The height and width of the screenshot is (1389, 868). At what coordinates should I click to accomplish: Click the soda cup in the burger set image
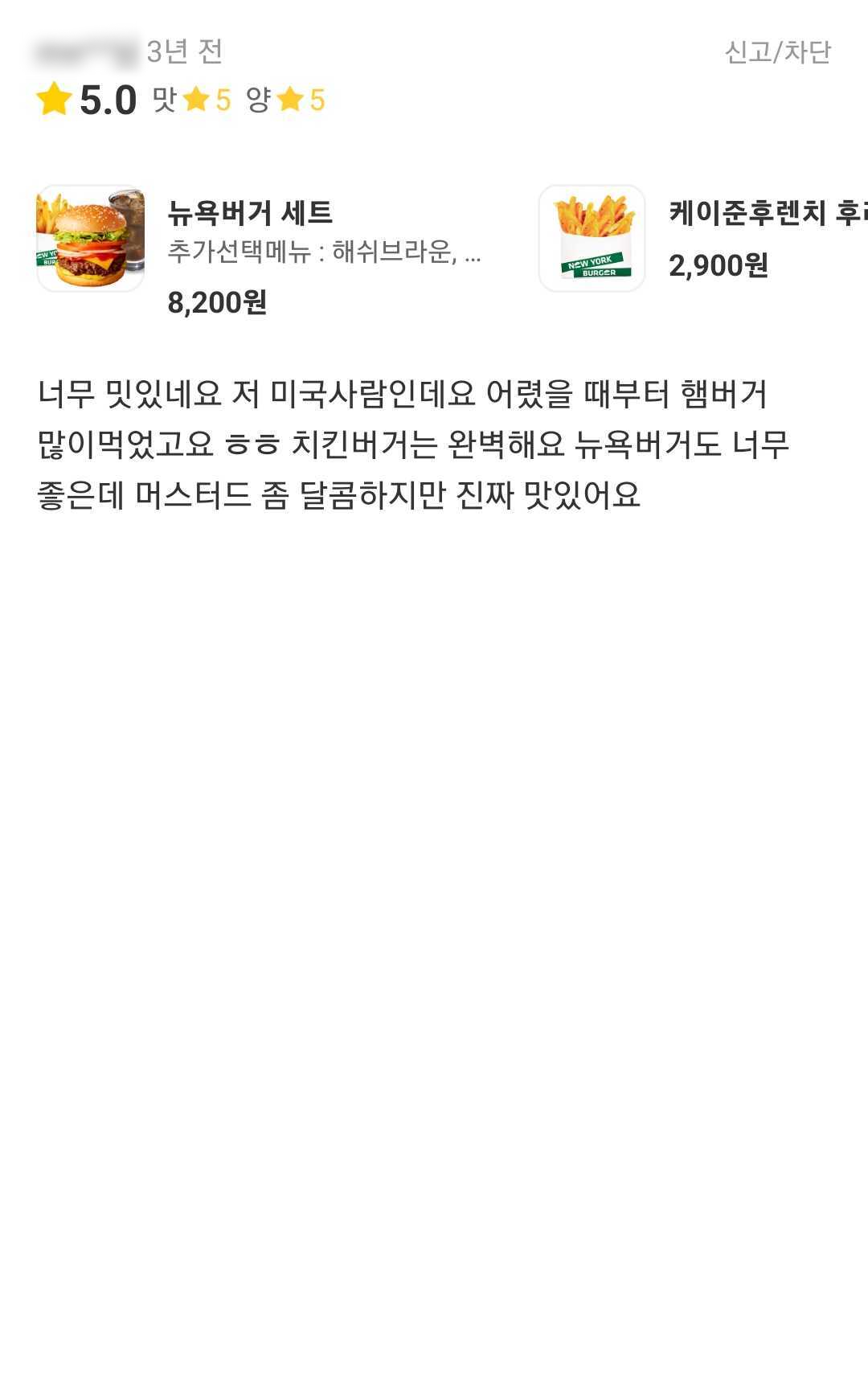pos(128,233)
